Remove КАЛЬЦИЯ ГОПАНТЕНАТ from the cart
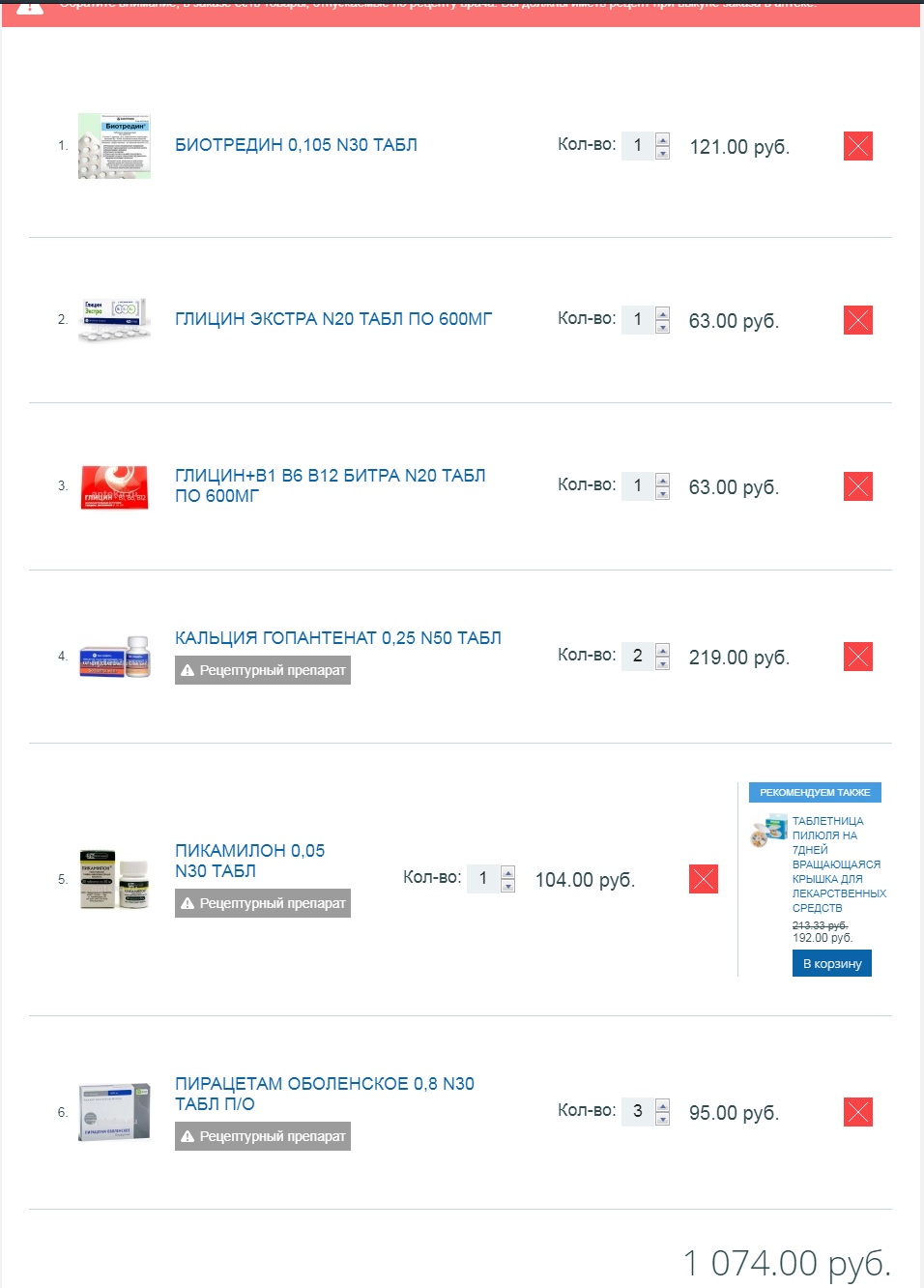 [x=857, y=657]
